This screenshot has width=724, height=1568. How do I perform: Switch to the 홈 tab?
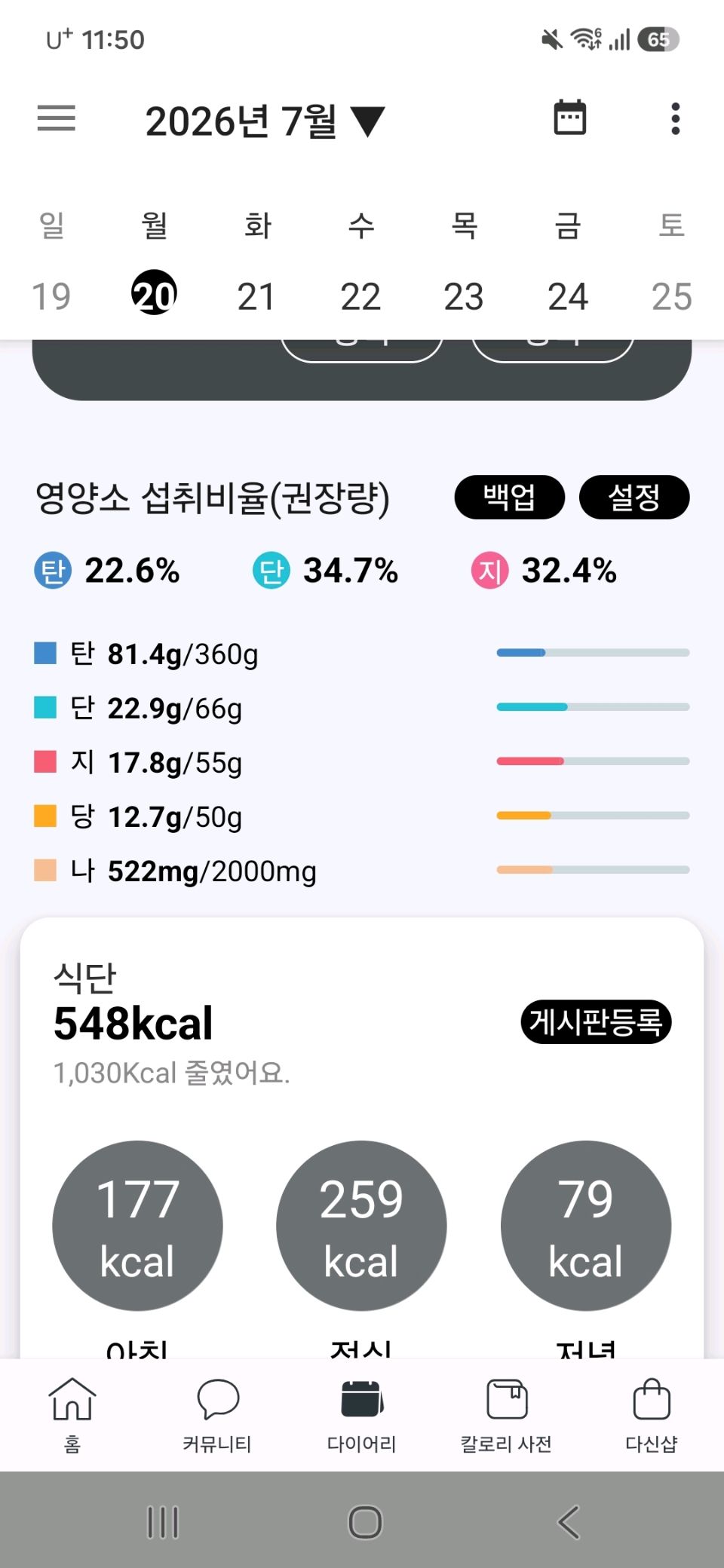point(72,1415)
